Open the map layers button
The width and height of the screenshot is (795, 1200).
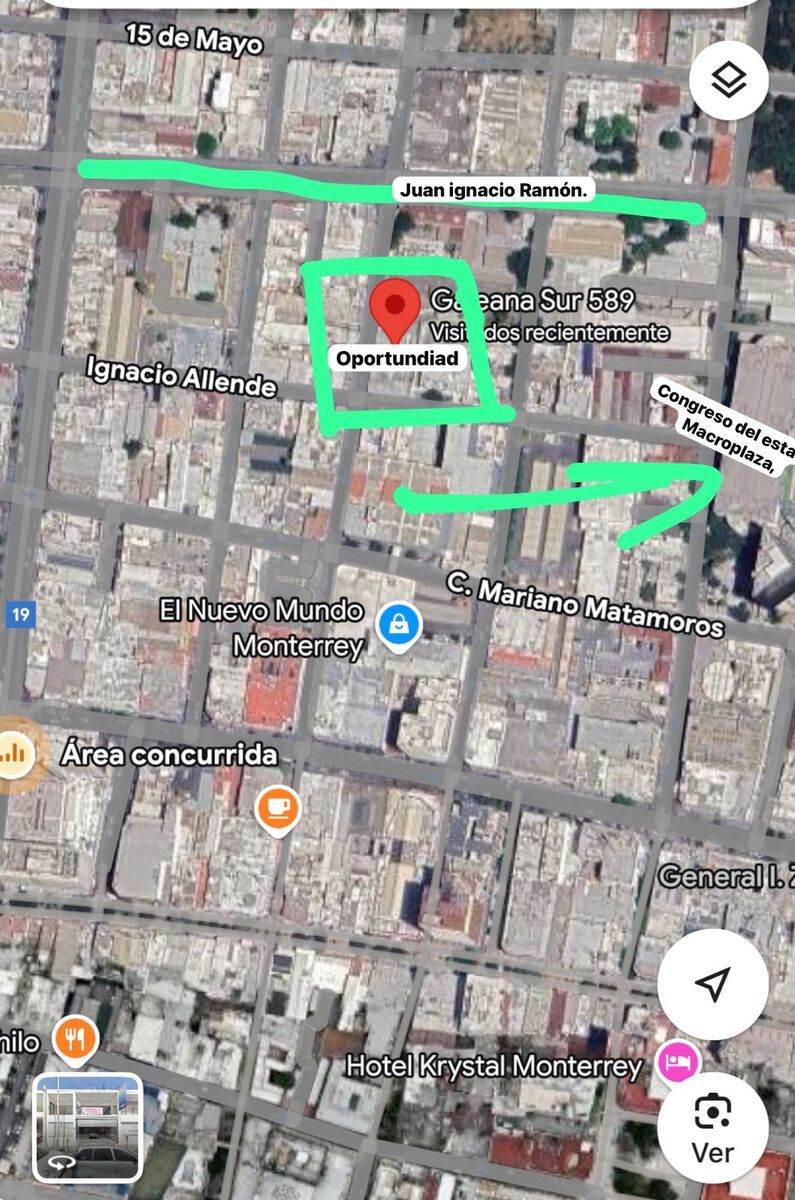(728, 79)
